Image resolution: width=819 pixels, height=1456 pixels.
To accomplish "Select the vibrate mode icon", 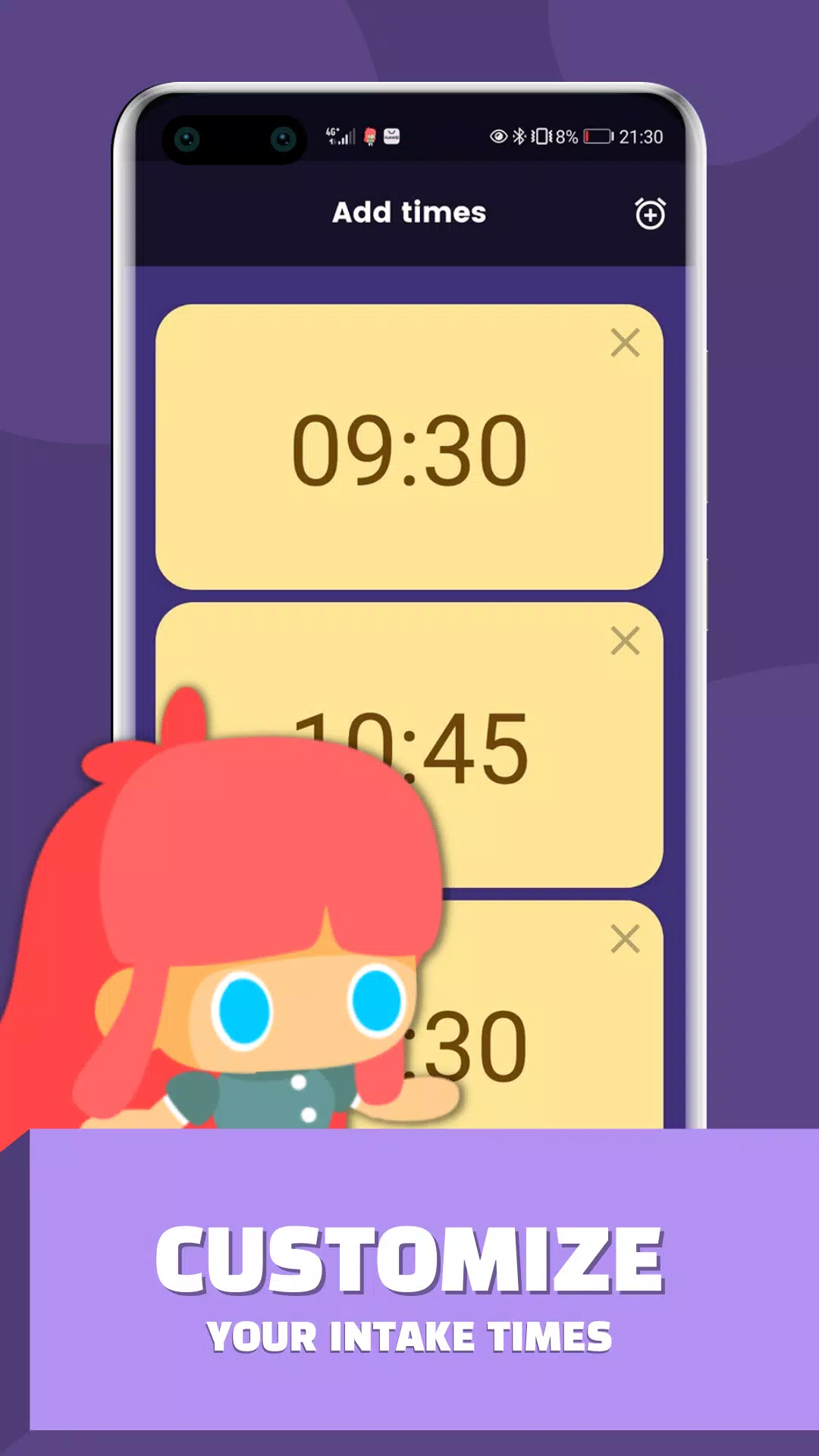I will [541, 136].
